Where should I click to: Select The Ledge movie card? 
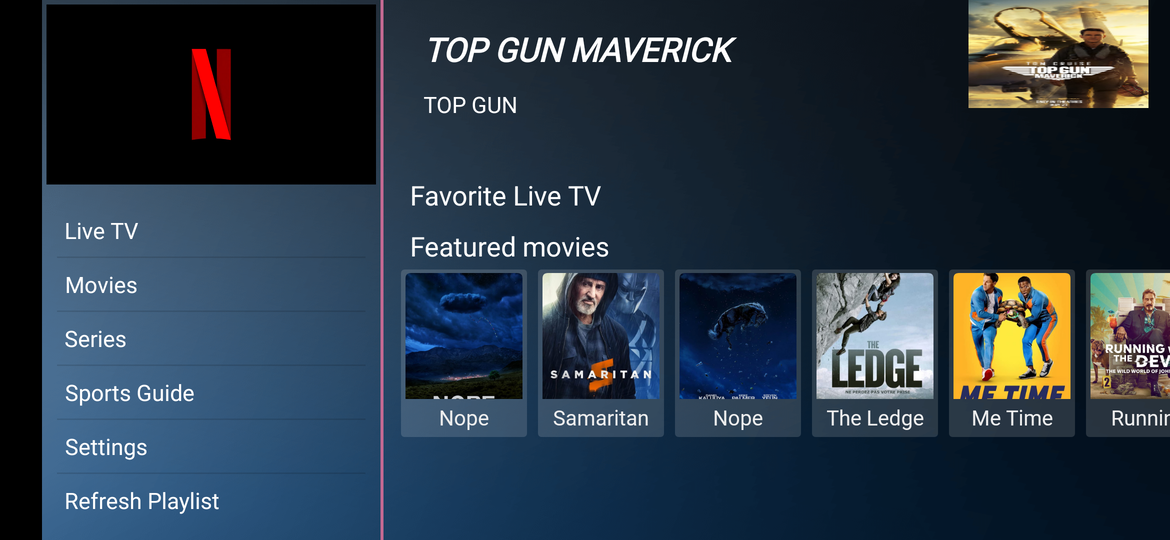[x=874, y=352]
